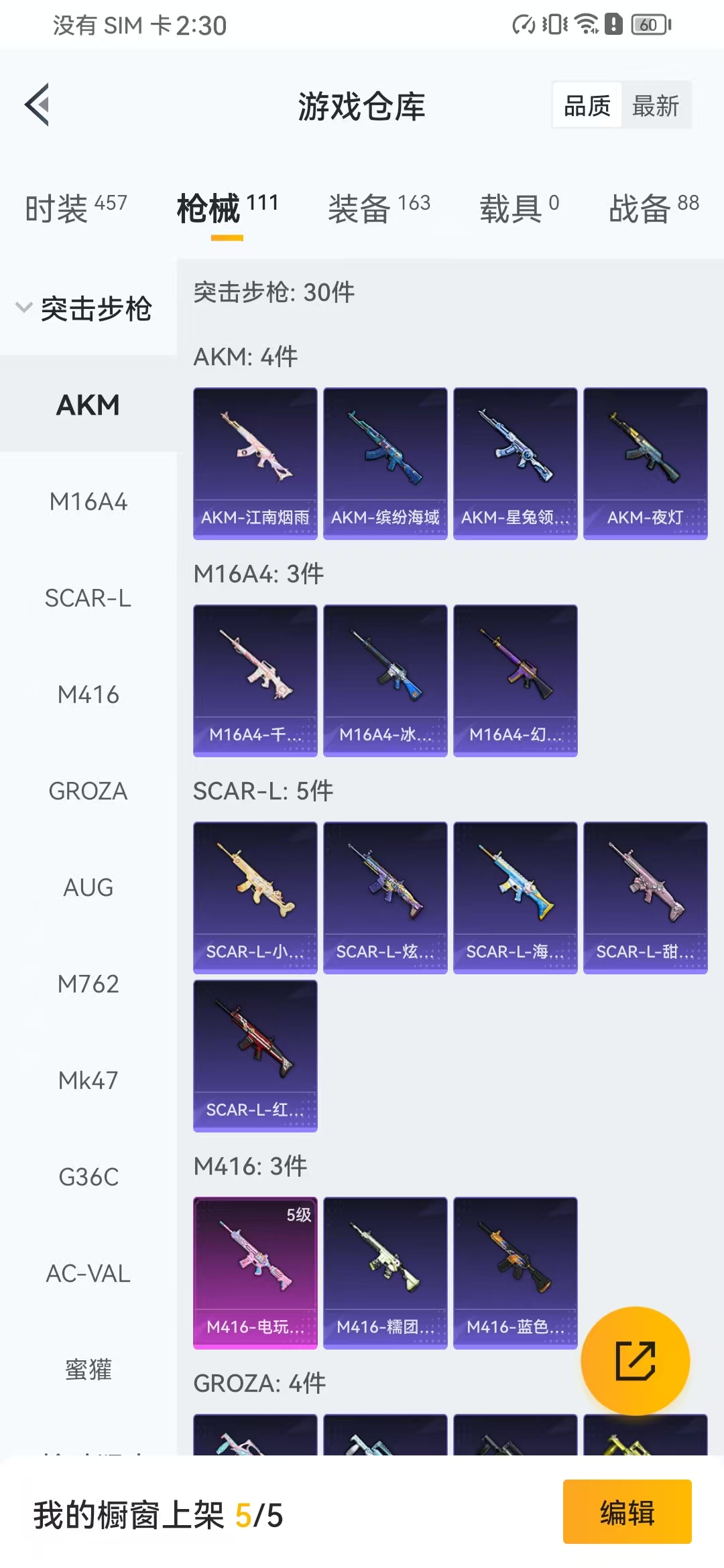The height and width of the screenshot is (1568, 724).
Task: Switch to the 时装 tab
Action: click(75, 208)
